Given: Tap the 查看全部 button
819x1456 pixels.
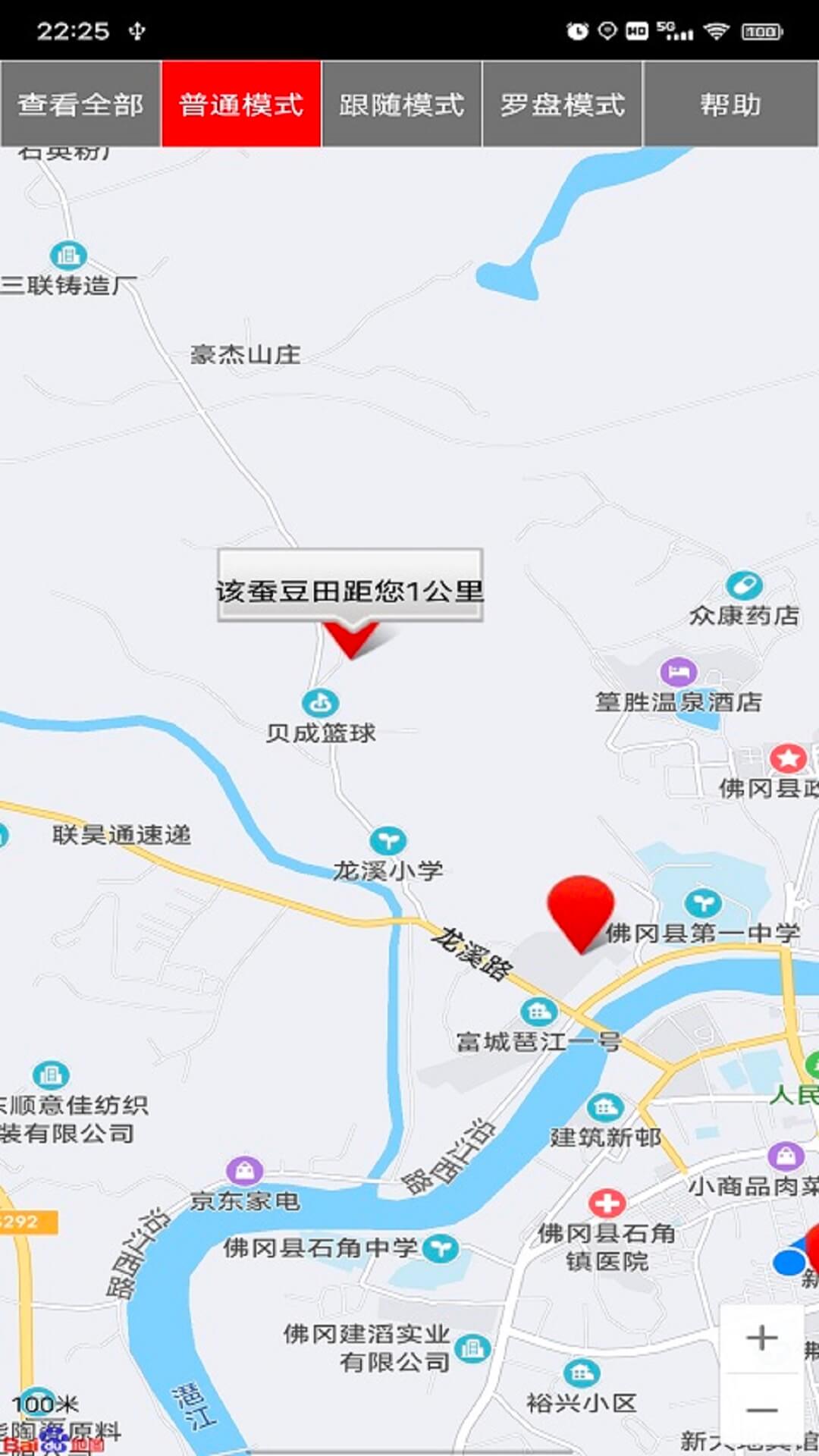Looking at the screenshot, I should tap(80, 104).
